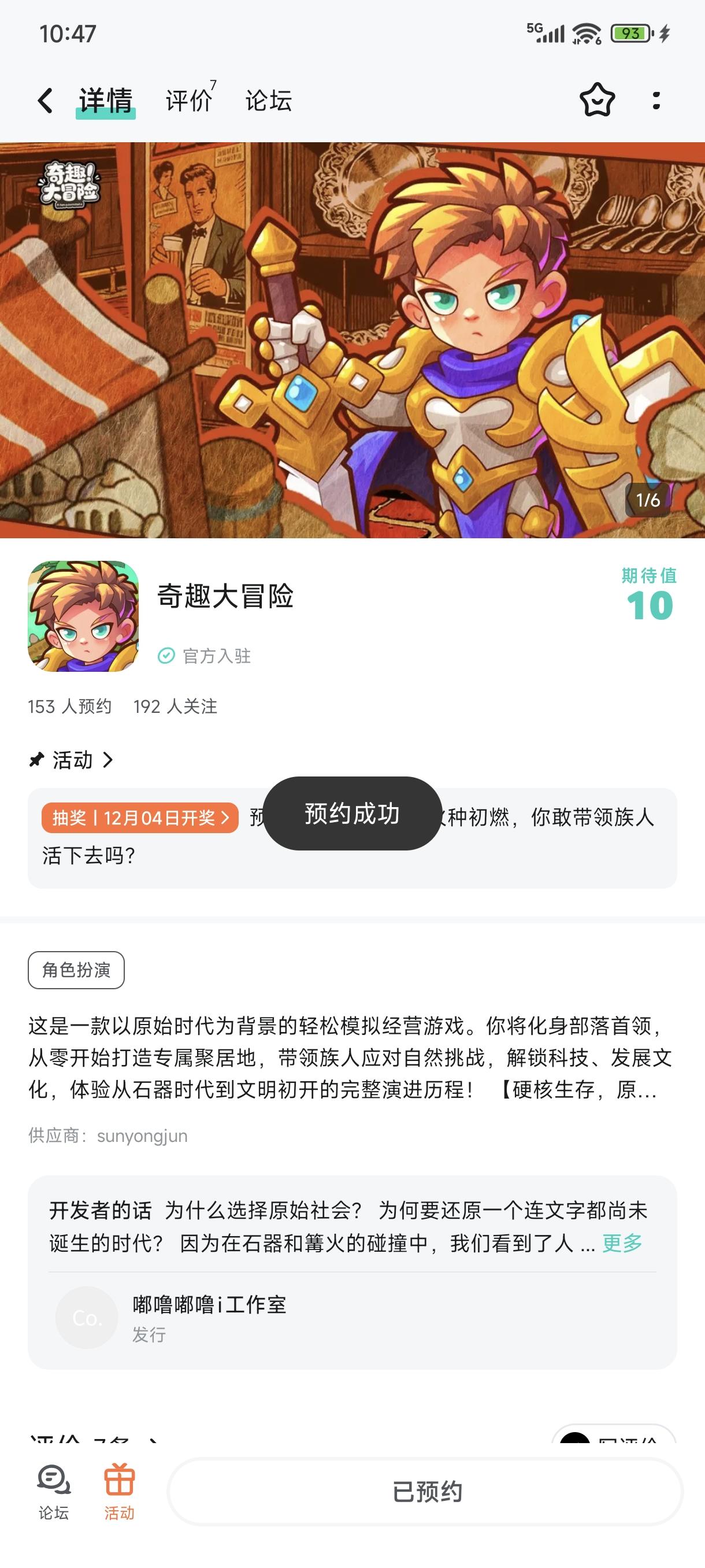
Task: Tap the 192 人关注 follower count
Action: (176, 707)
